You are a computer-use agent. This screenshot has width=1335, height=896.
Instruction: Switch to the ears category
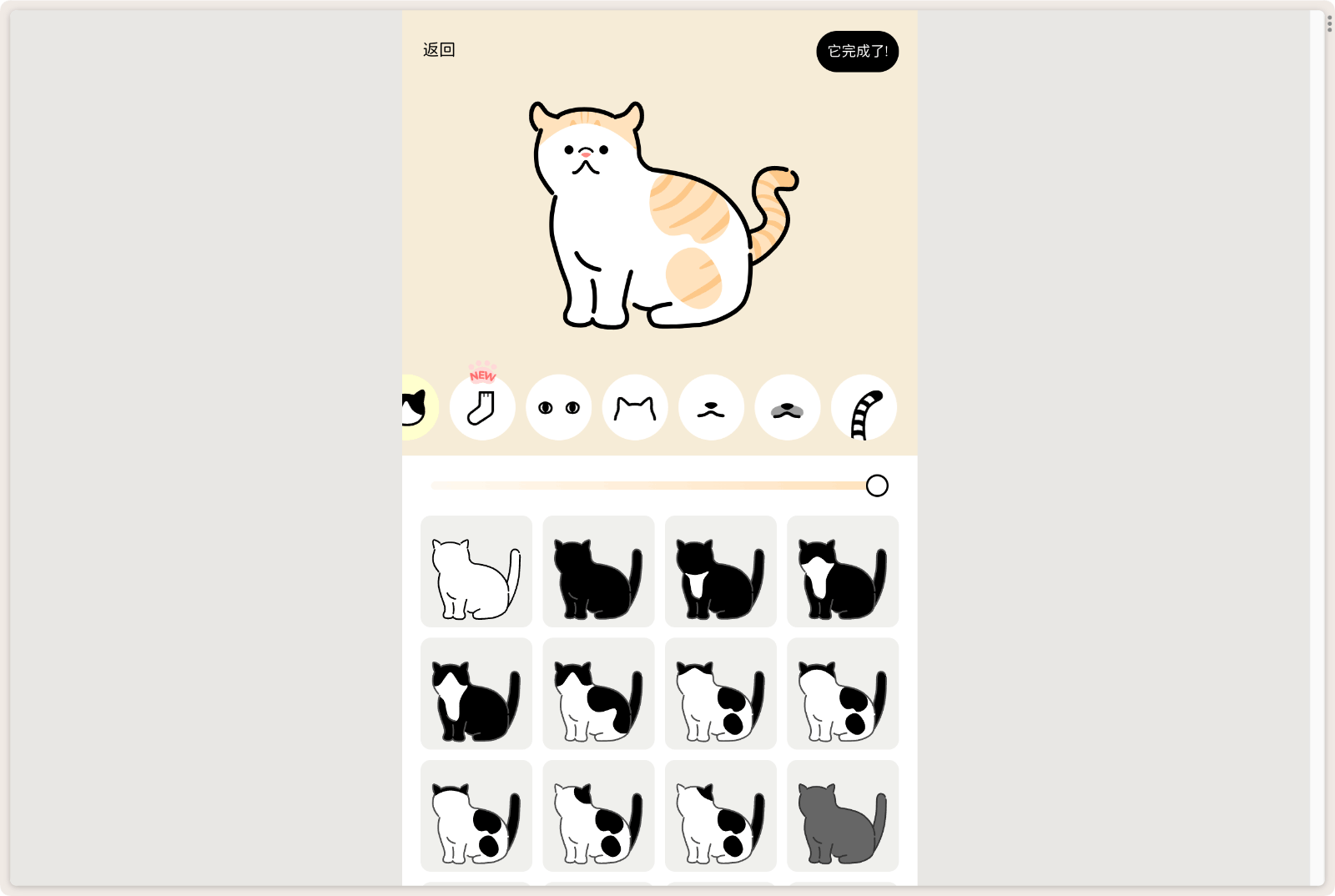point(635,408)
